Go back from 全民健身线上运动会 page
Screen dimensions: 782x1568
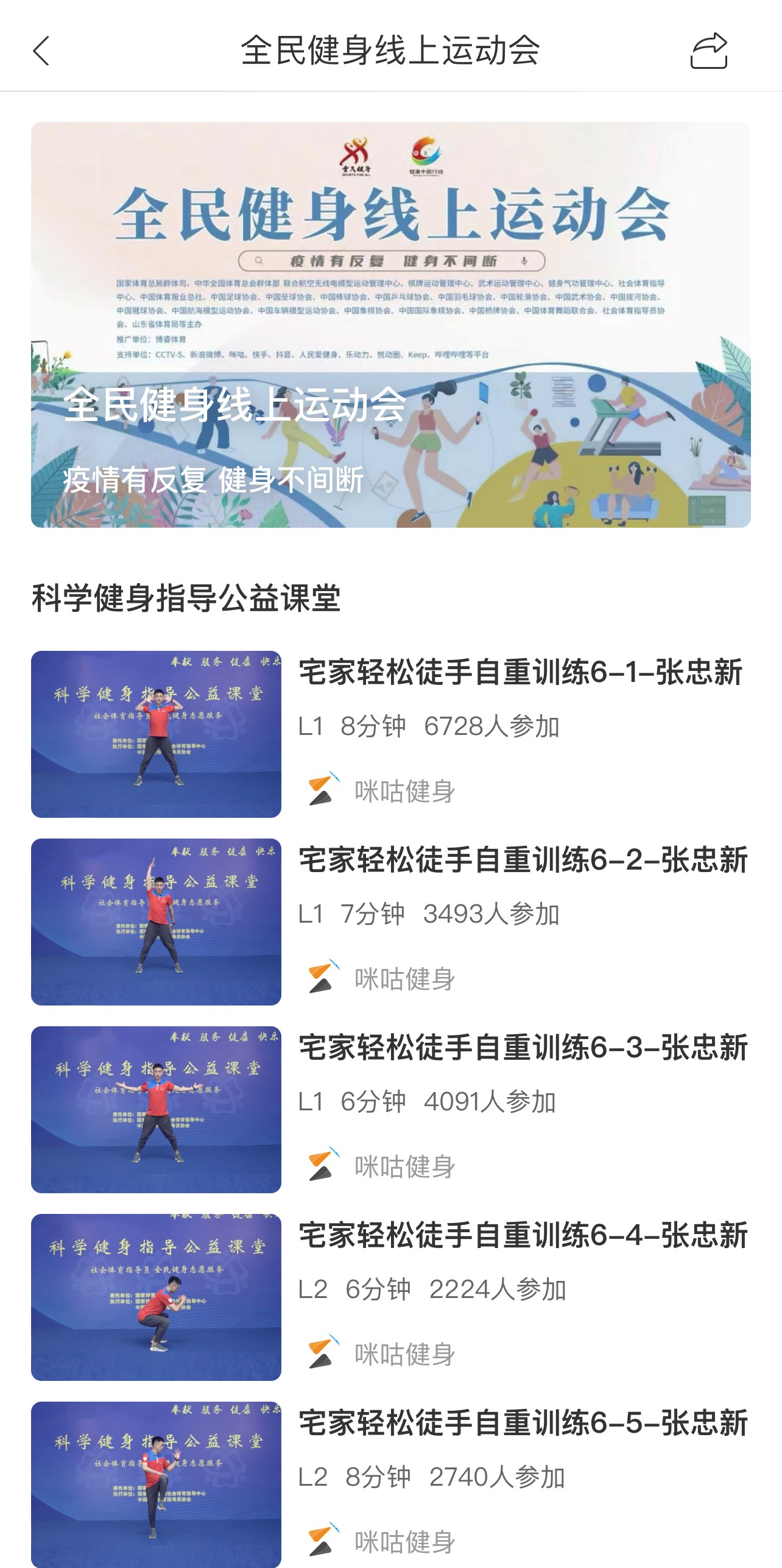pyautogui.click(x=41, y=51)
